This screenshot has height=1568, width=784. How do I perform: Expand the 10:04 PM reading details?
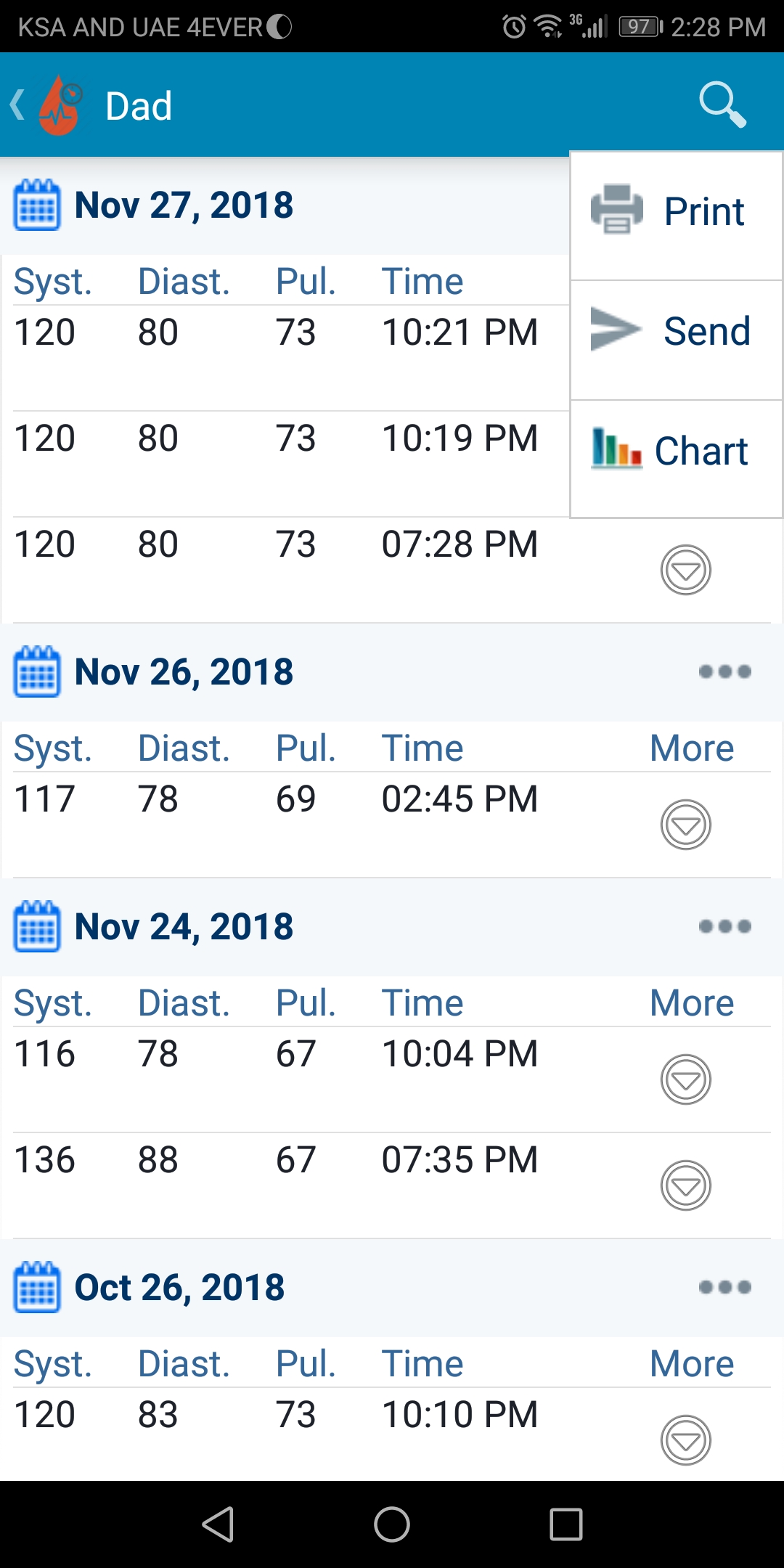[x=685, y=1079]
